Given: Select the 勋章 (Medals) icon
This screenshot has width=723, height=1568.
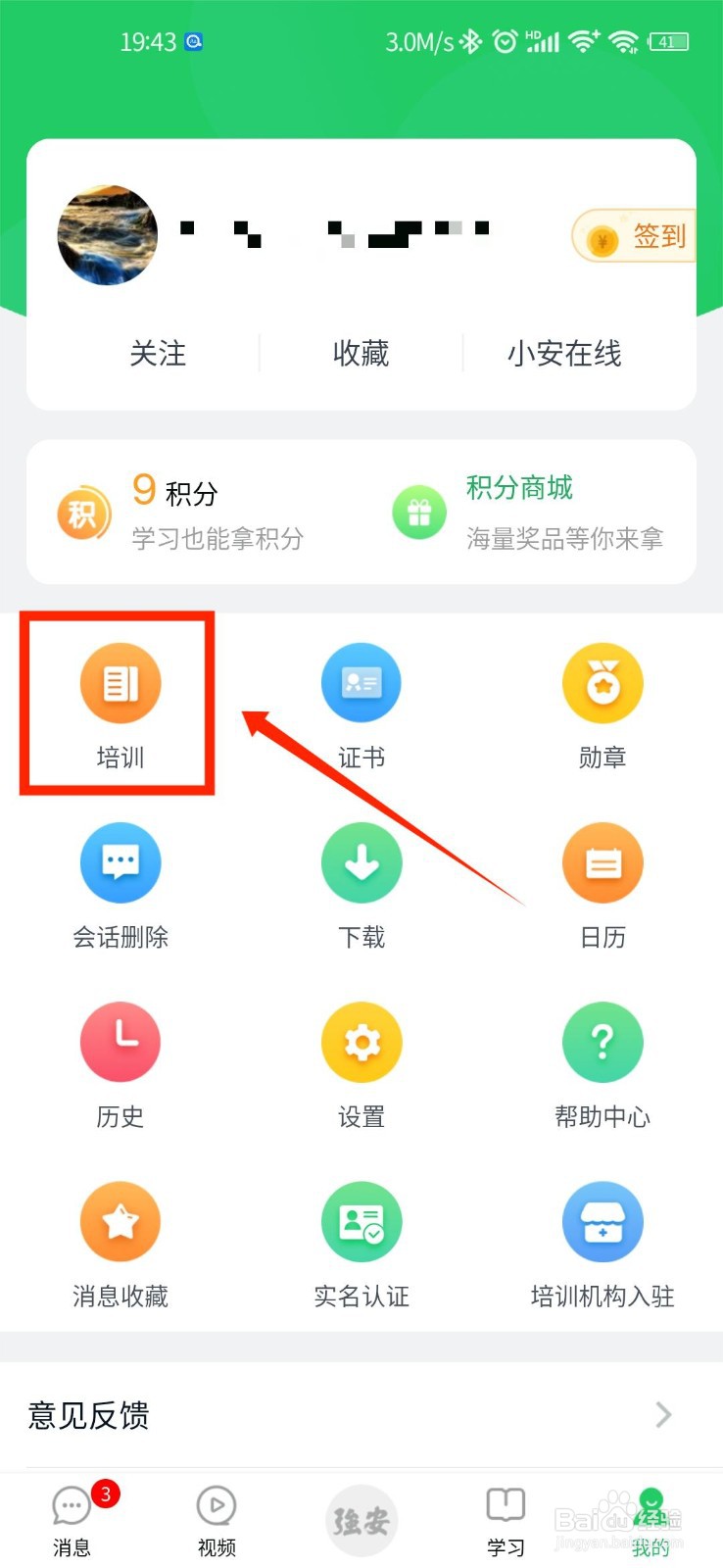Looking at the screenshot, I should pyautogui.click(x=602, y=683).
